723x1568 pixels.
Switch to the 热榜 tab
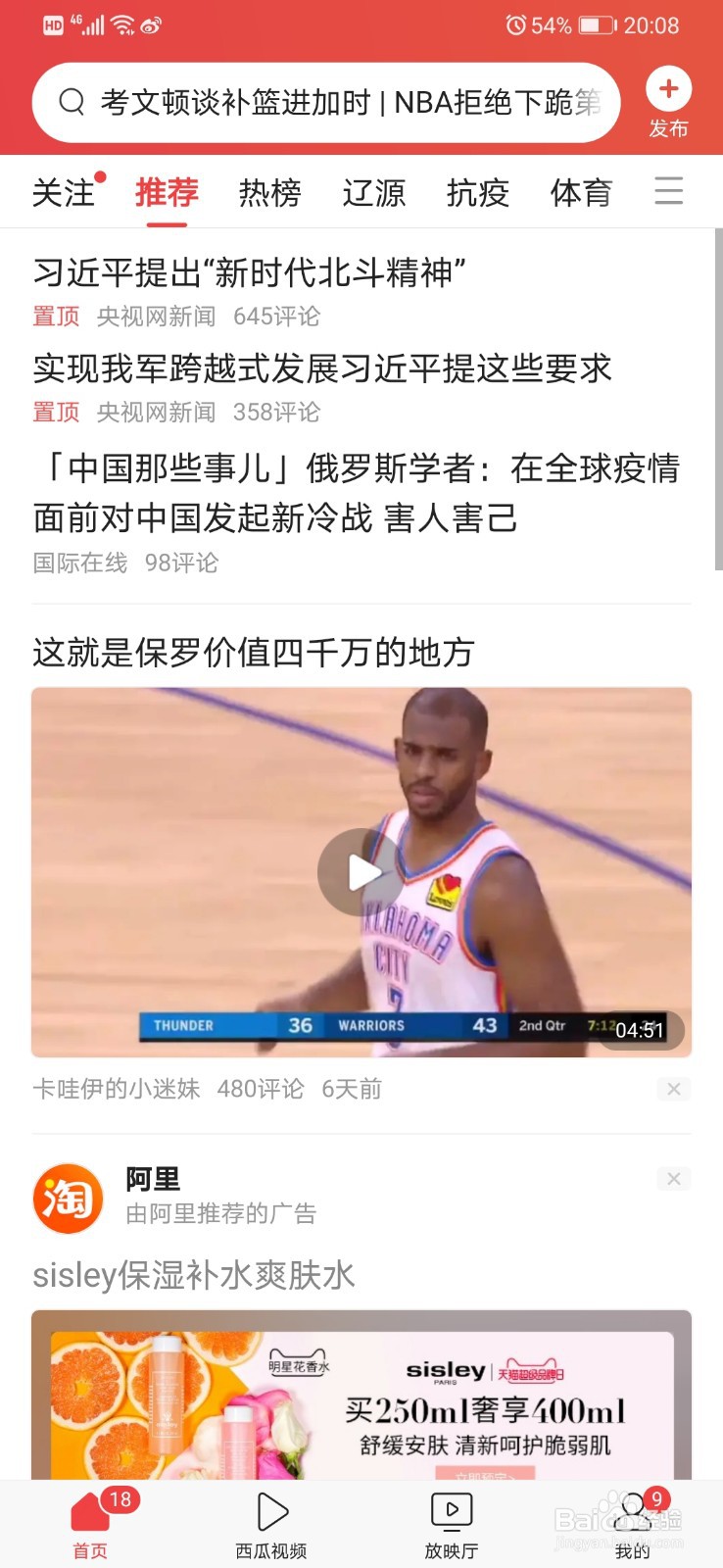coord(269,193)
